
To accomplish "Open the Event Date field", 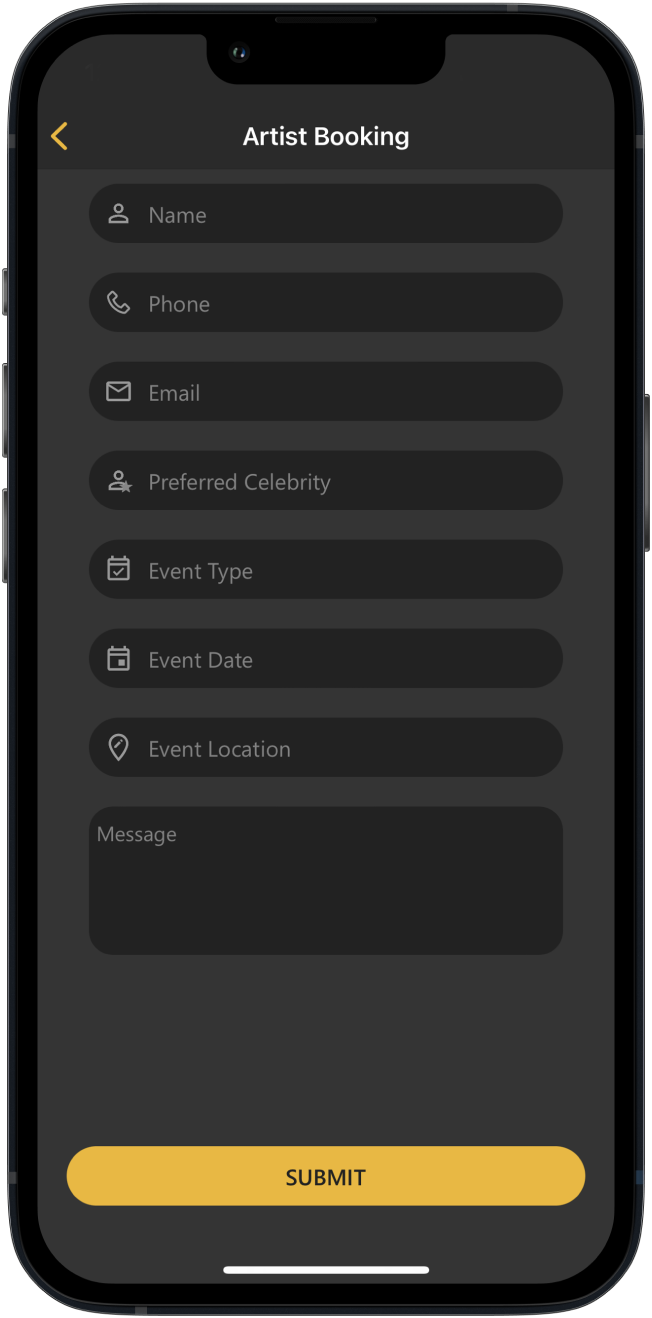I will point(326,658).
